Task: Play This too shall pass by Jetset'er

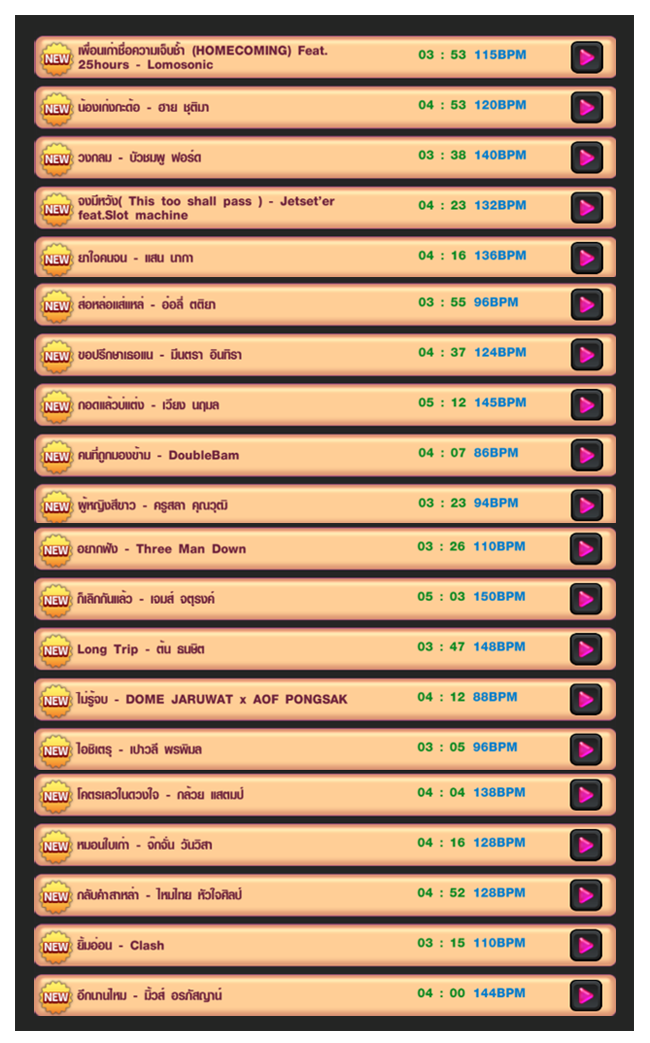Action: point(587,207)
